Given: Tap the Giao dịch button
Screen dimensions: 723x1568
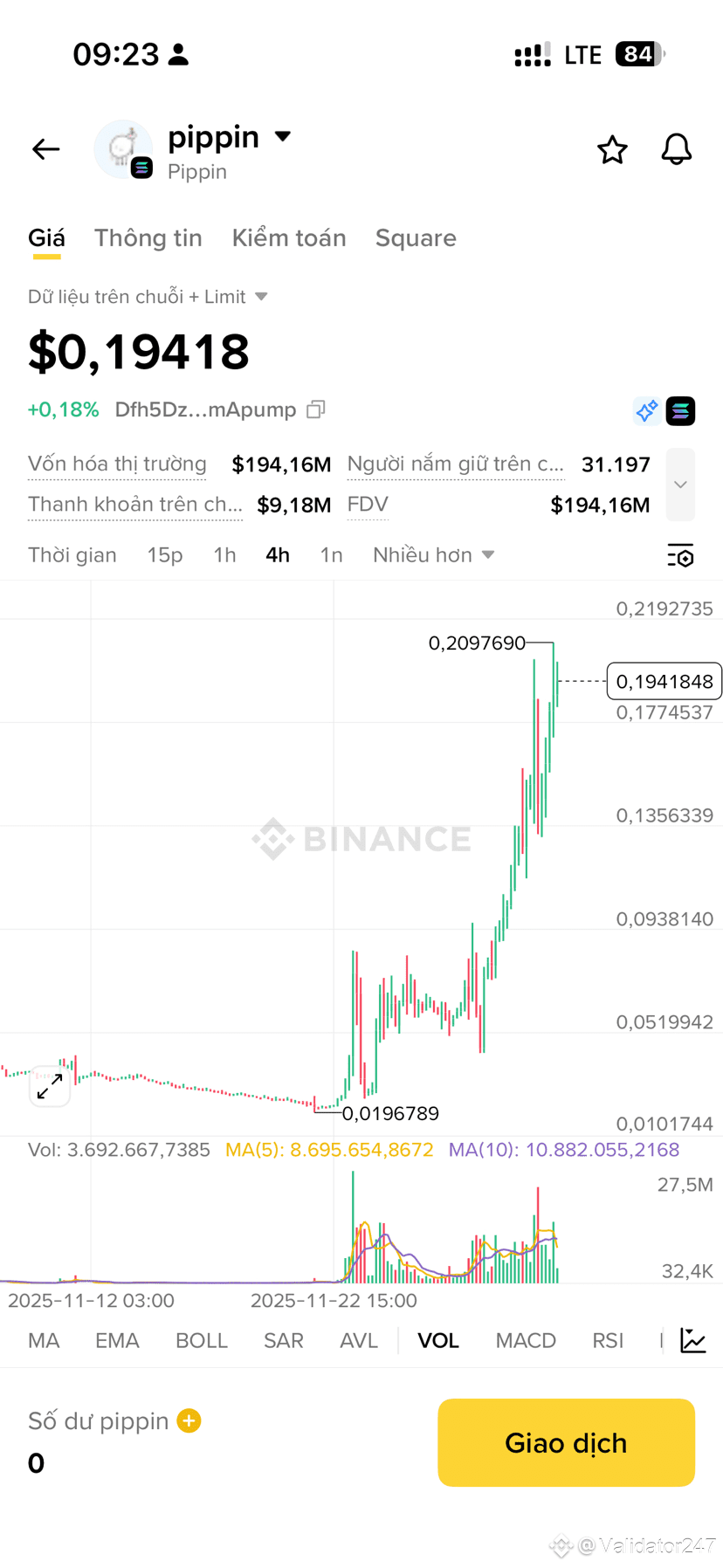Looking at the screenshot, I should (566, 1442).
